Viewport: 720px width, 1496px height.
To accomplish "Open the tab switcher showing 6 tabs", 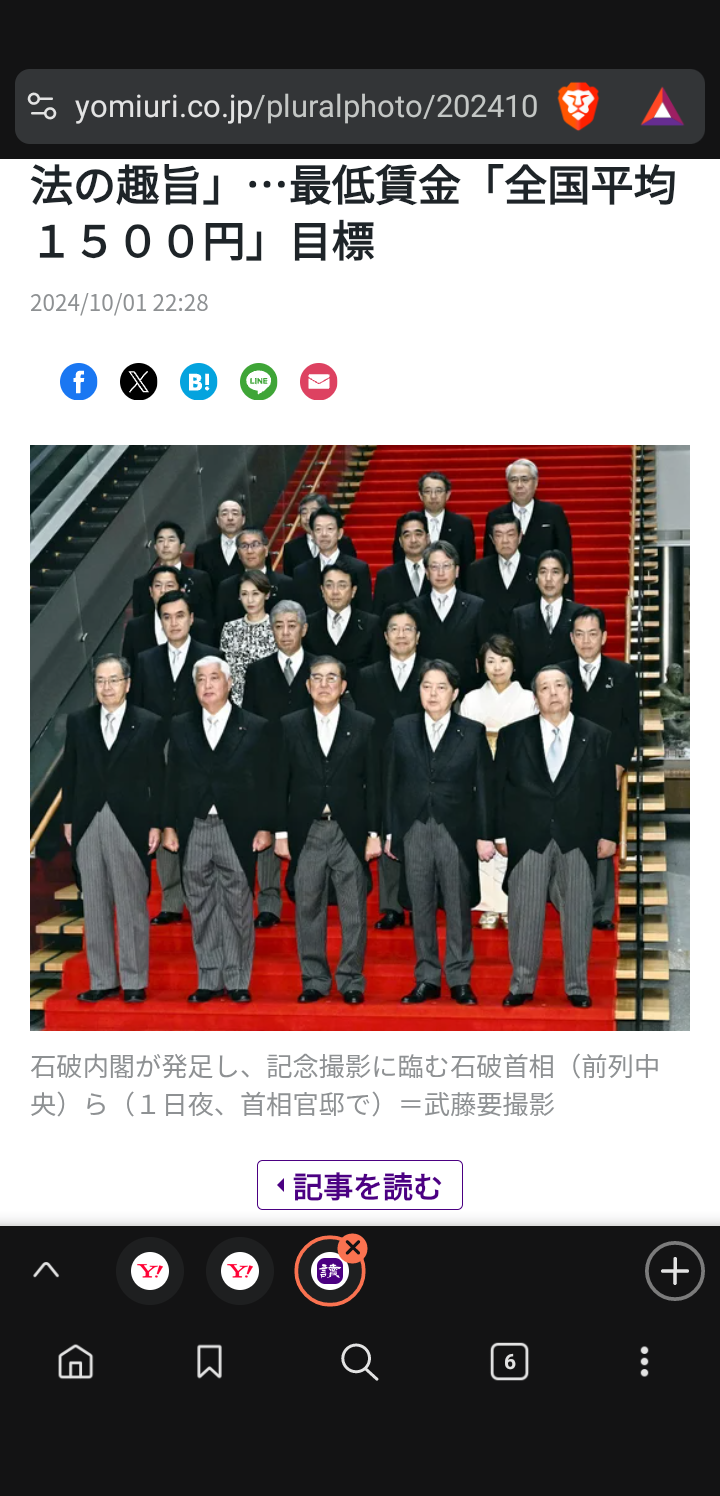I will (x=509, y=1361).
